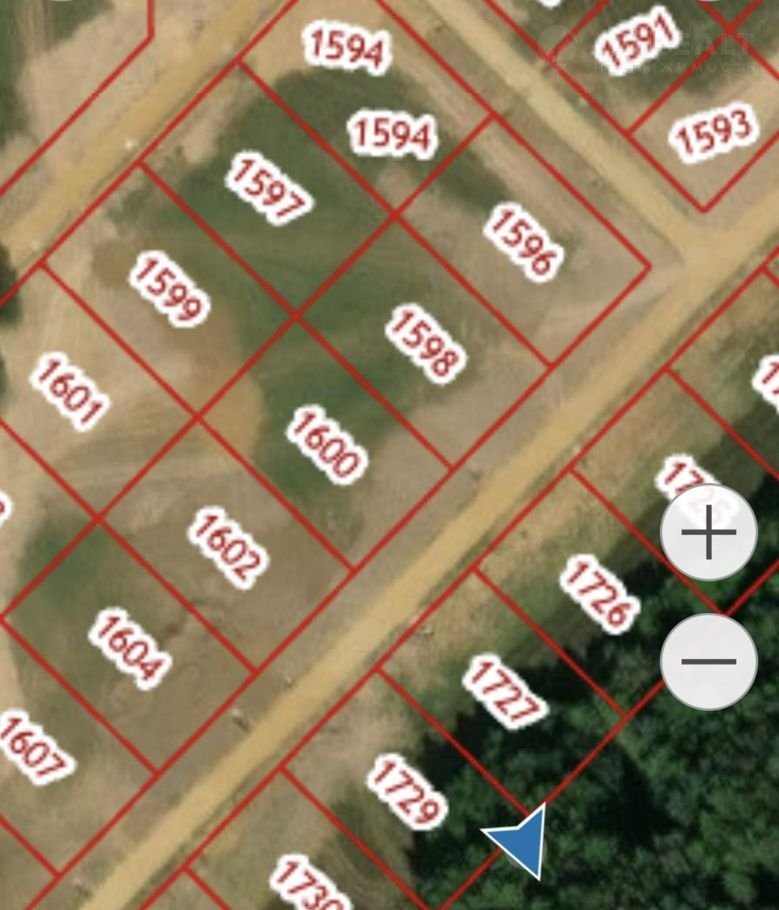Zoom in on the map
The height and width of the screenshot is (910, 779).
708,532
